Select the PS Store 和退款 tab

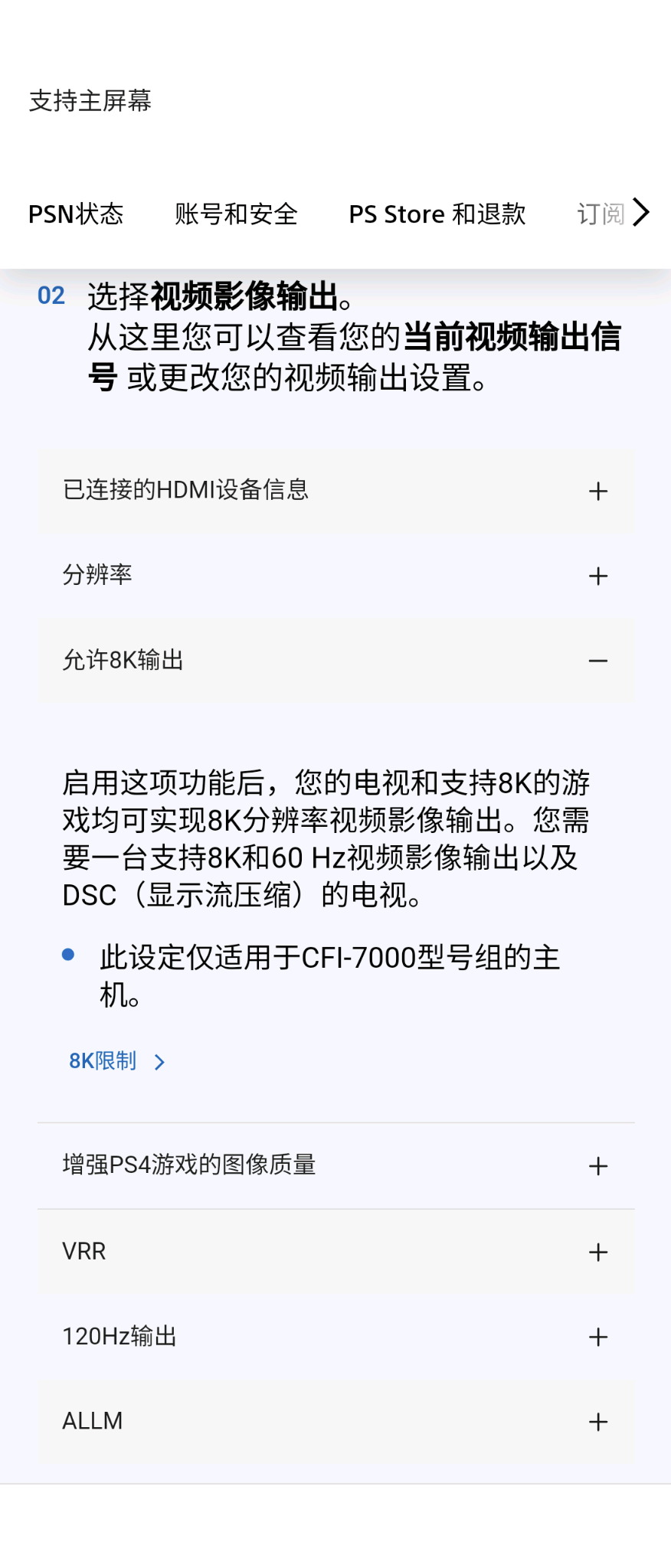click(x=437, y=214)
